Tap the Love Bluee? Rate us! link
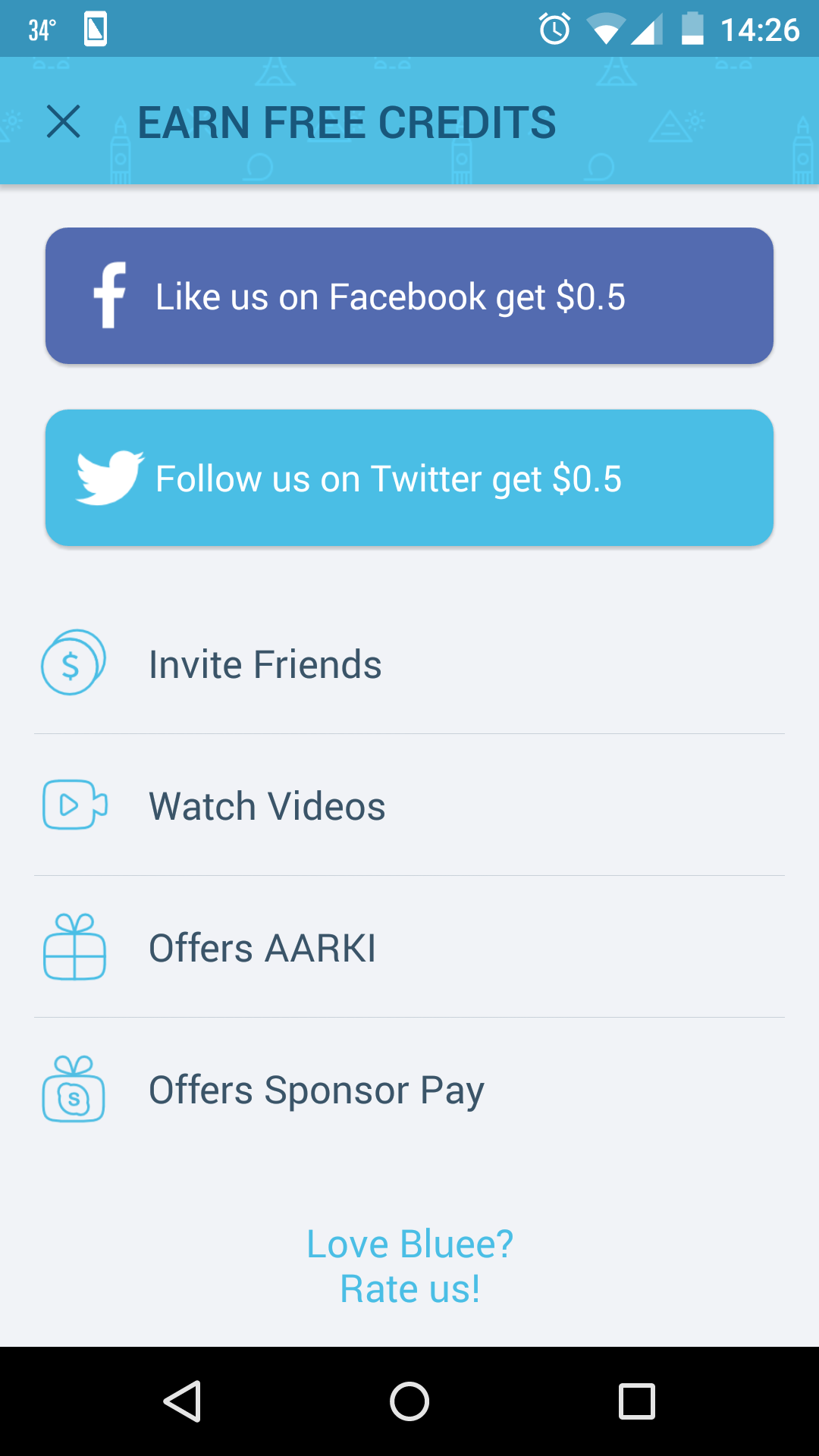The image size is (819, 1456). click(409, 1266)
